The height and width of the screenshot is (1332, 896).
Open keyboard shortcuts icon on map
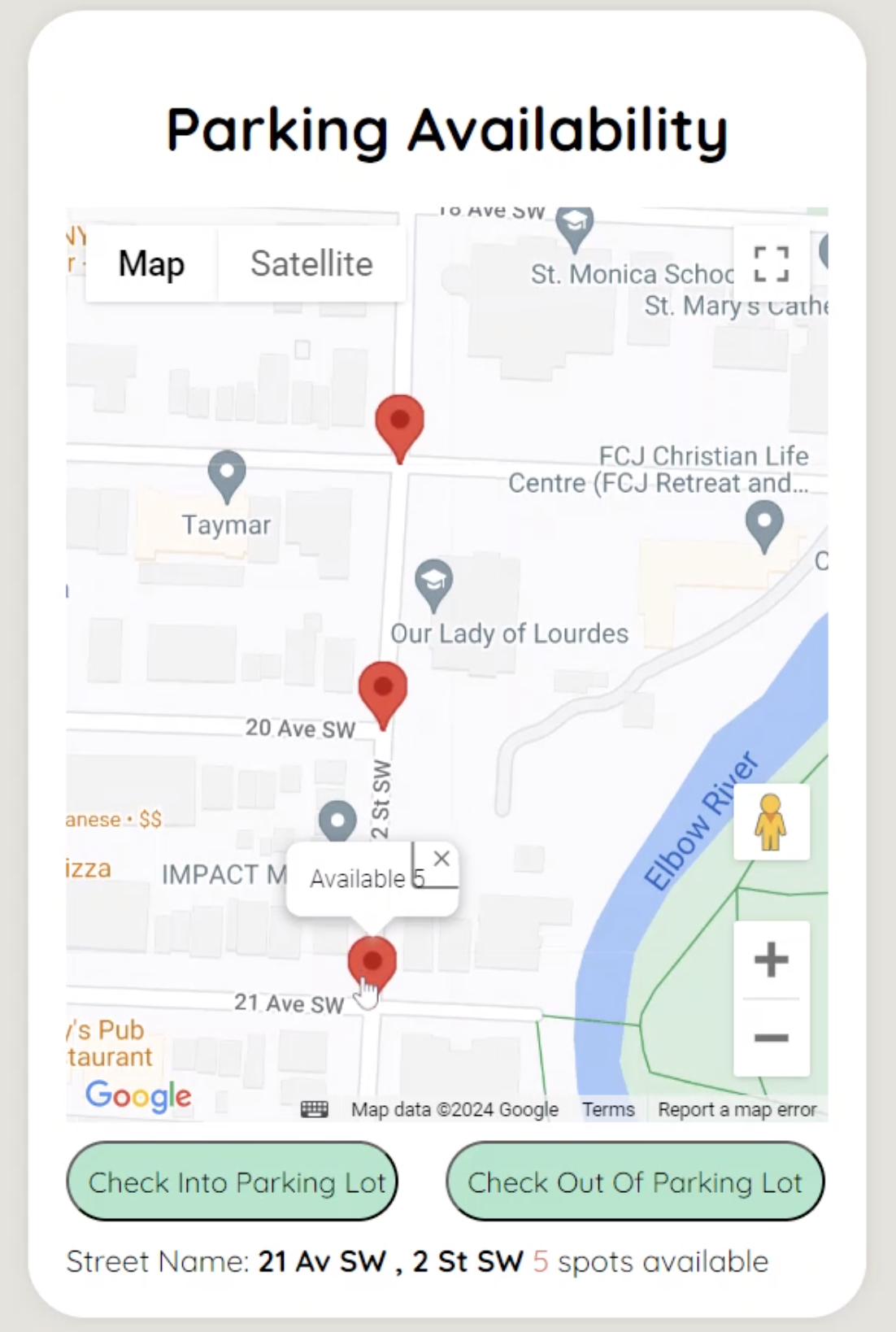point(315,1109)
